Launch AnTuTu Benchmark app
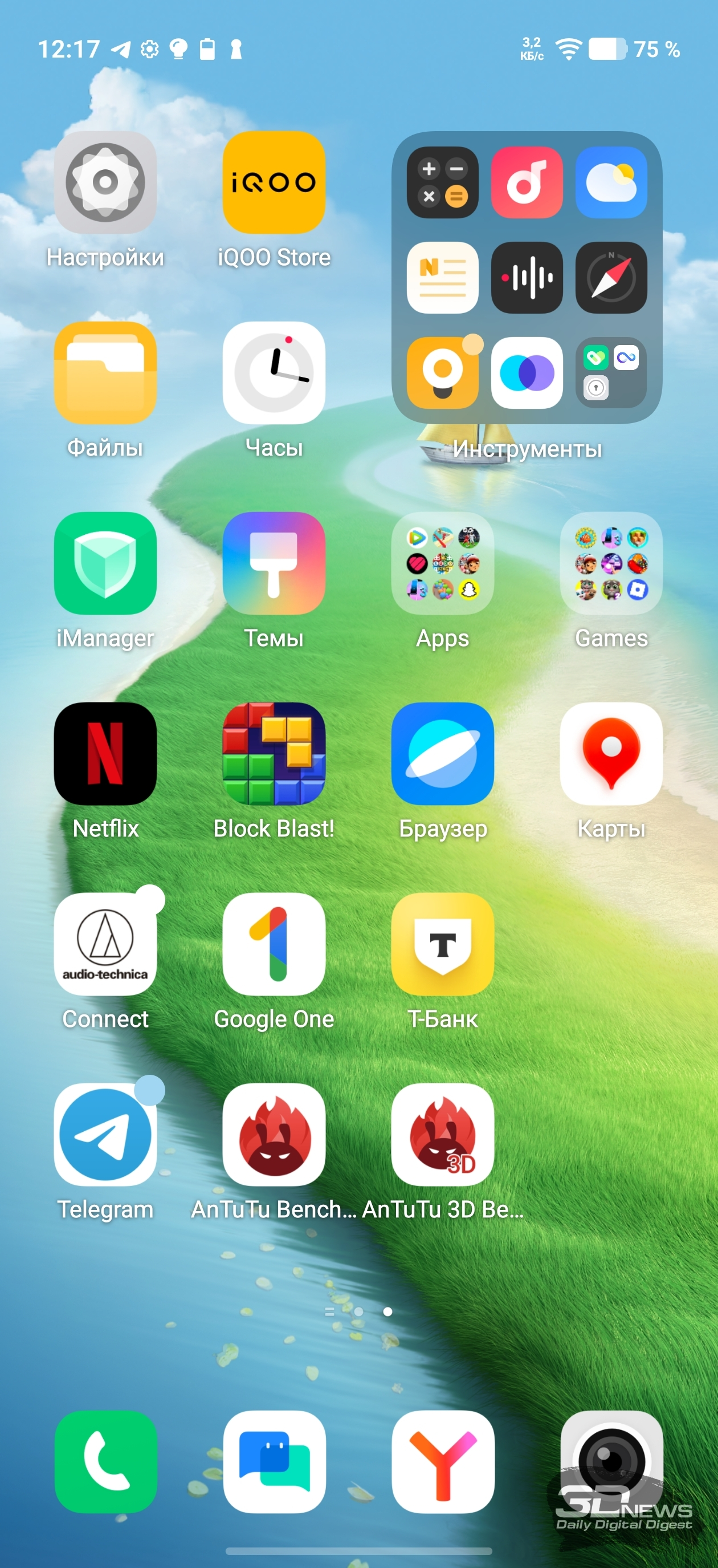Image resolution: width=718 pixels, height=1568 pixels. (274, 1135)
